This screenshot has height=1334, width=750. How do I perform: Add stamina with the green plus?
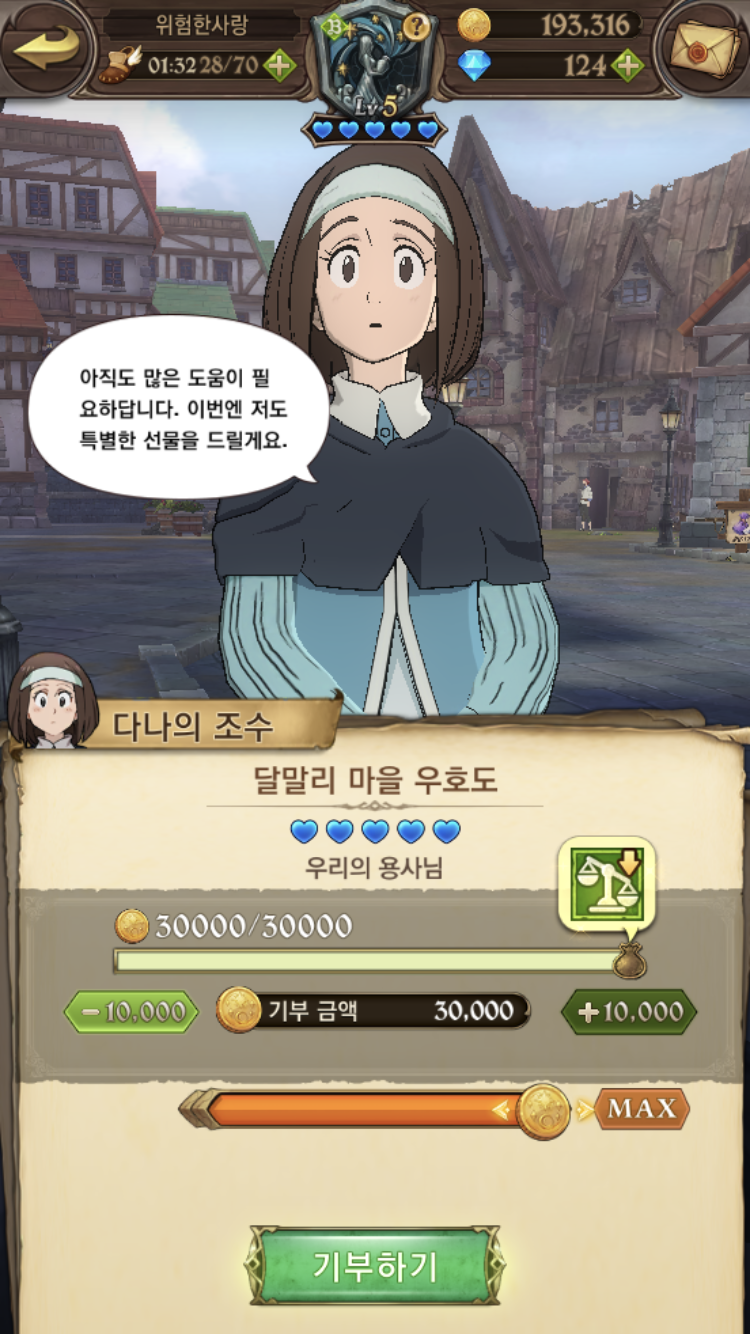pyautogui.click(x=279, y=66)
